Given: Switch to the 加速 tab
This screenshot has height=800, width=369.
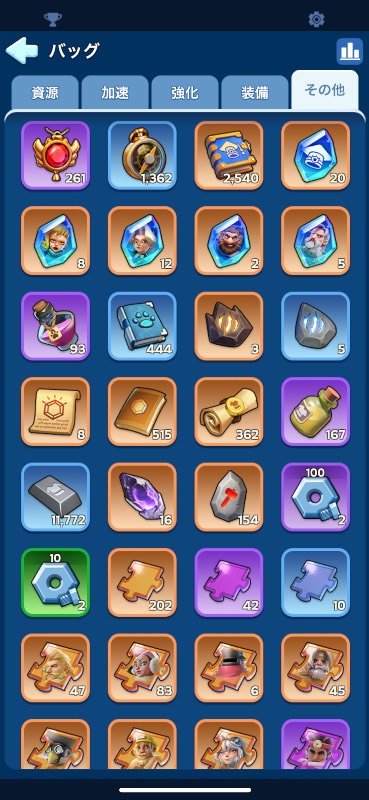Looking at the screenshot, I should 115,92.
